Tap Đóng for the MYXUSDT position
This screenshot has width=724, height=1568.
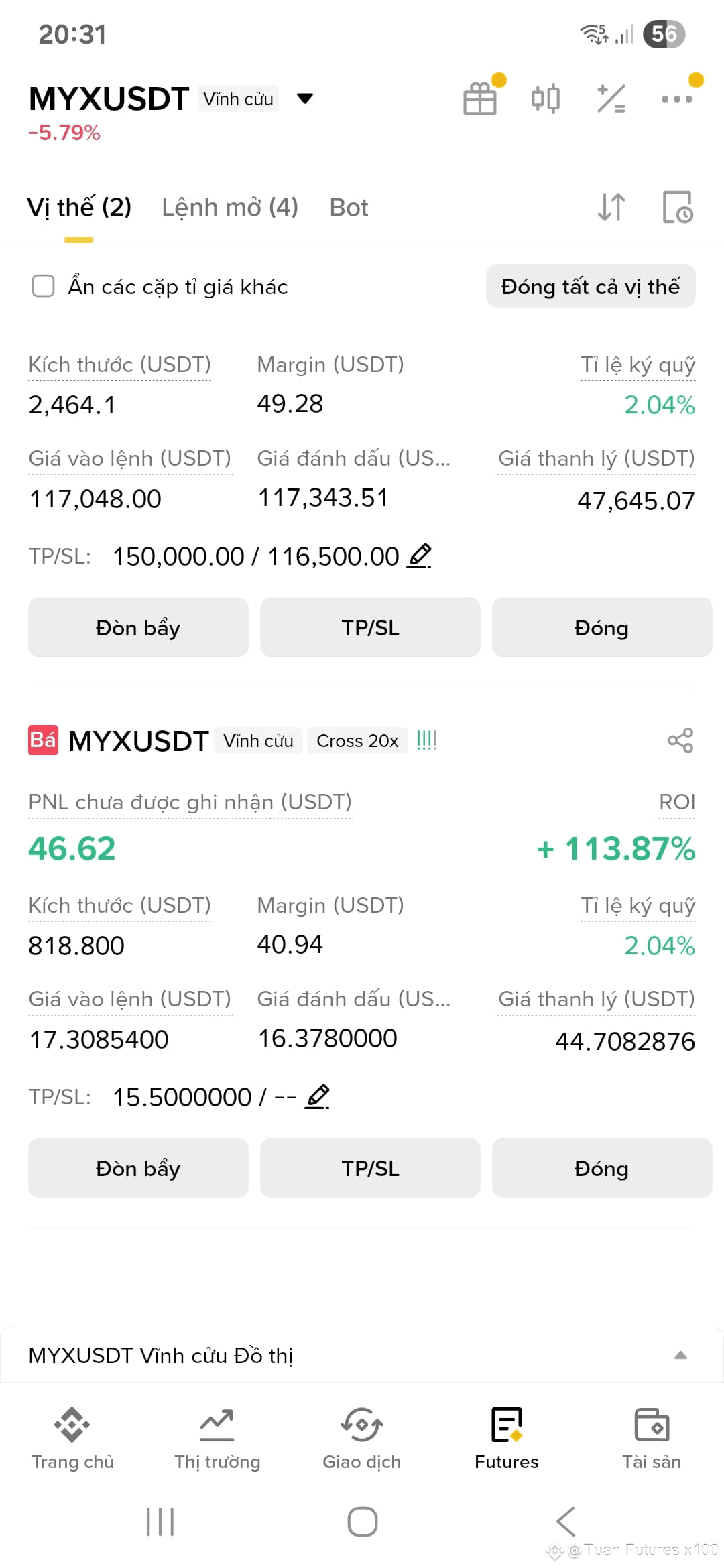[x=602, y=1168]
